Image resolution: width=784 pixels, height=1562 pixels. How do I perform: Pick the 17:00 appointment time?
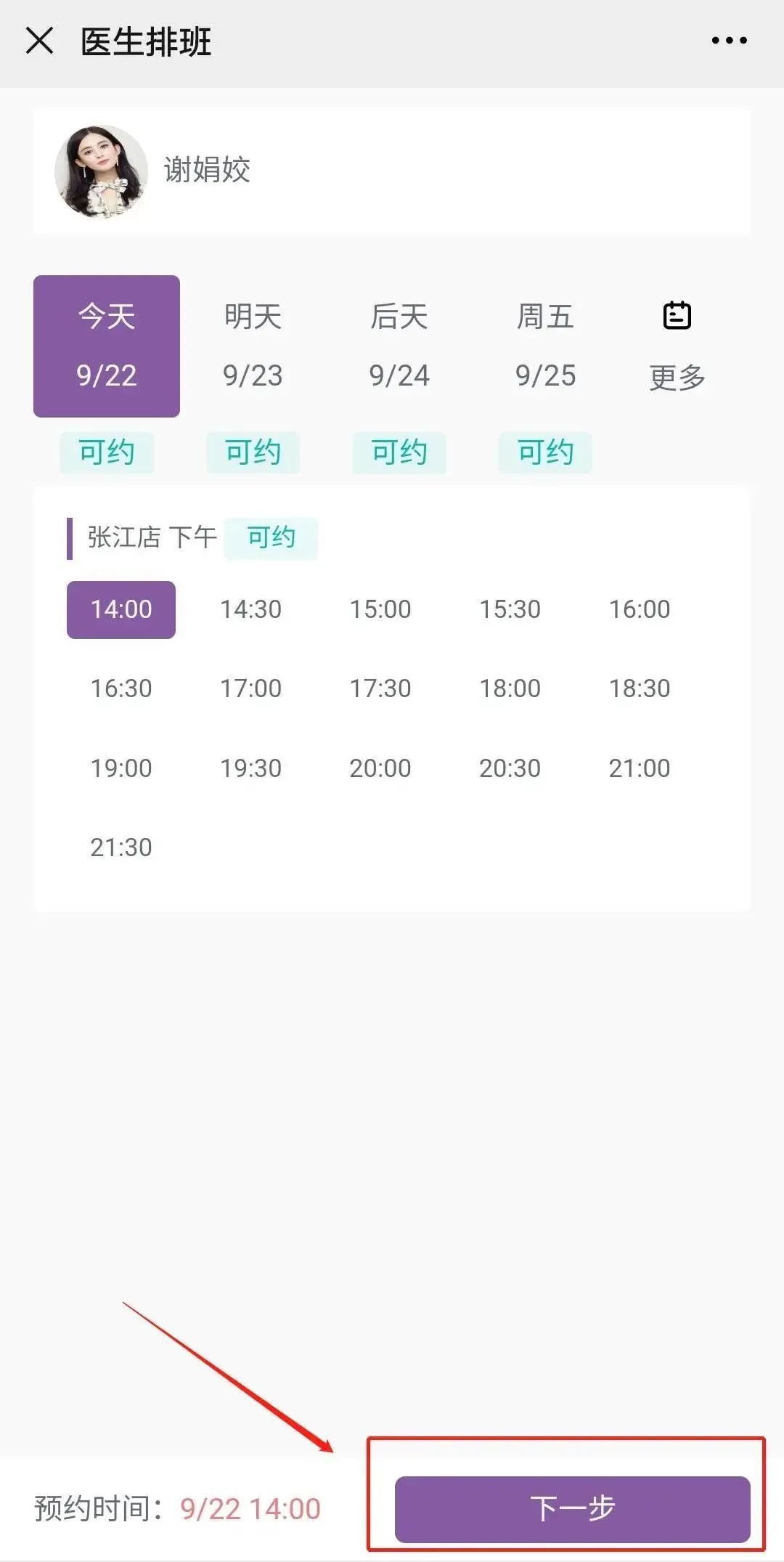250,688
